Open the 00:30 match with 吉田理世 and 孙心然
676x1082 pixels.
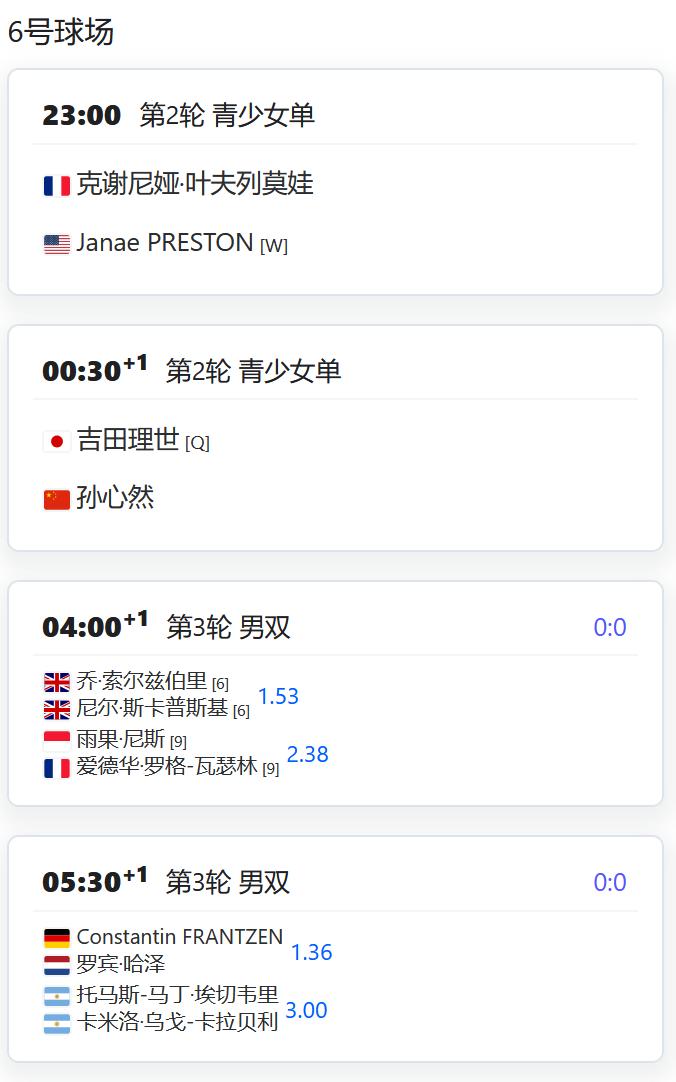point(335,438)
